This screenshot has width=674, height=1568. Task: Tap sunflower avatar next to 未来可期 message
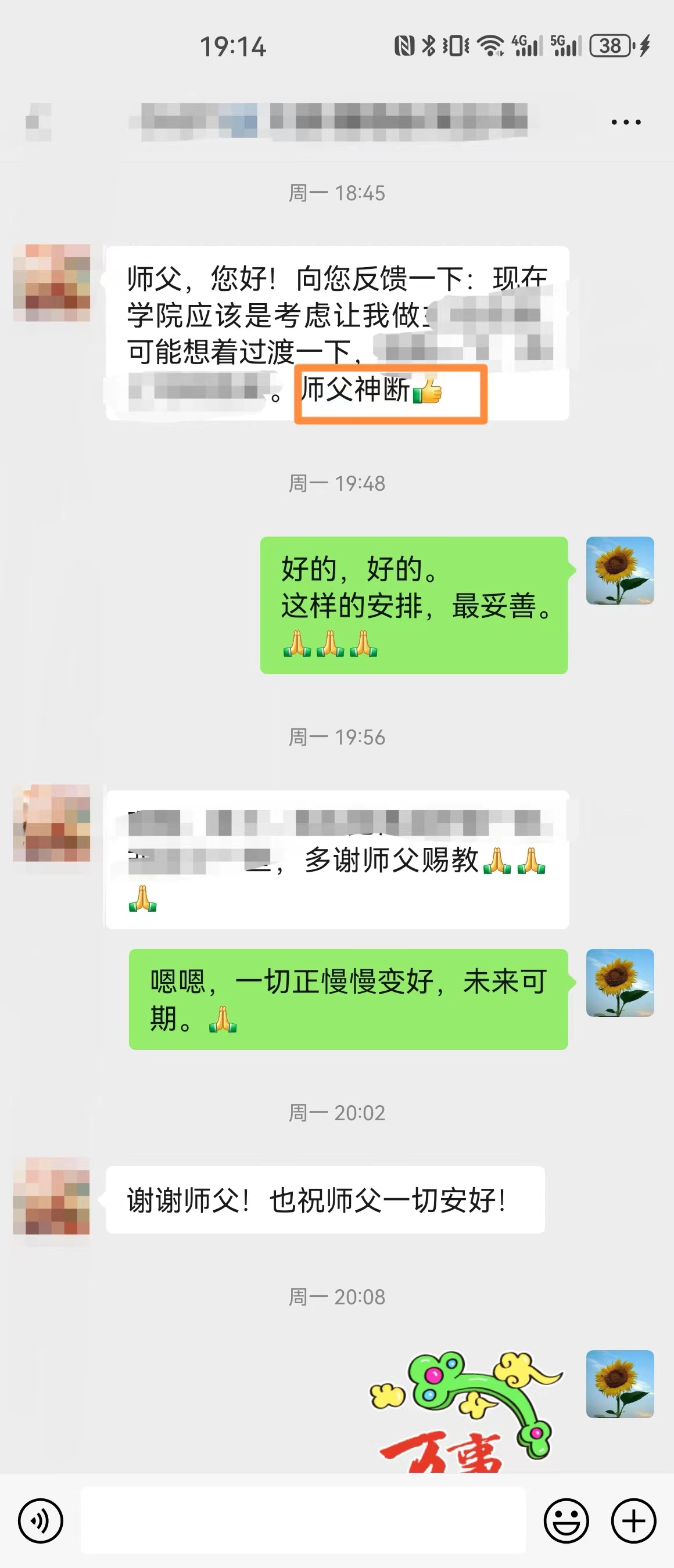(x=620, y=983)
